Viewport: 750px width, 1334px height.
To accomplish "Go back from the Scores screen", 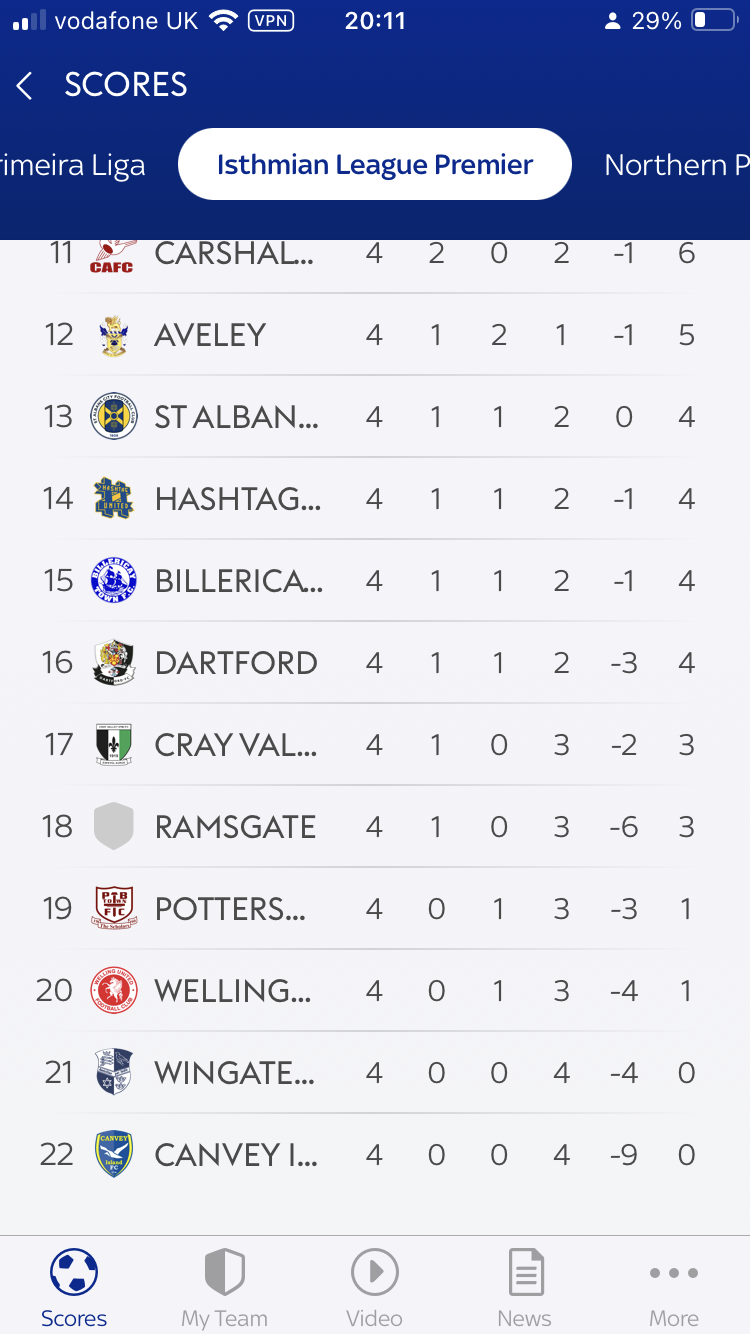I will pyautogui.click(x=25, y=85).
